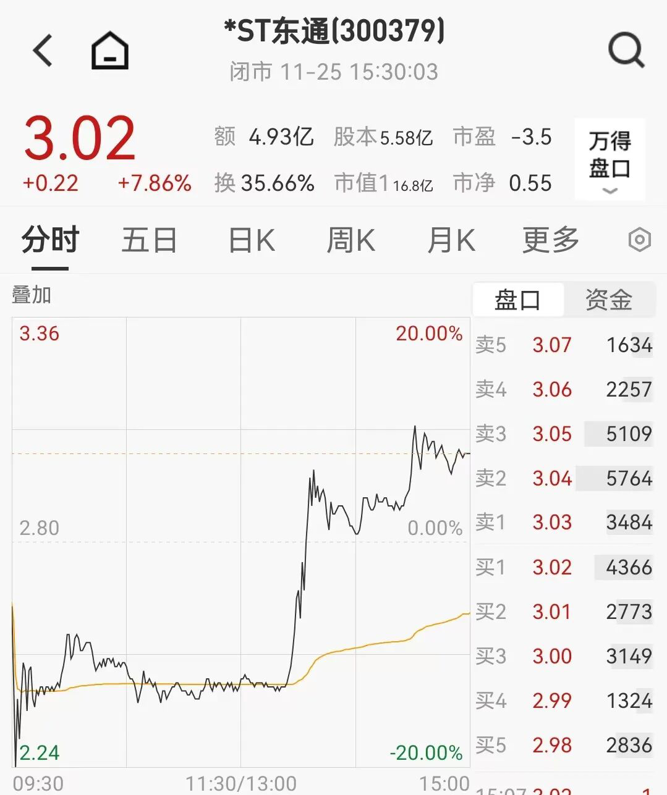Open the home icon
The height and width of the screenshot is (795, 667).
(109, 50)
